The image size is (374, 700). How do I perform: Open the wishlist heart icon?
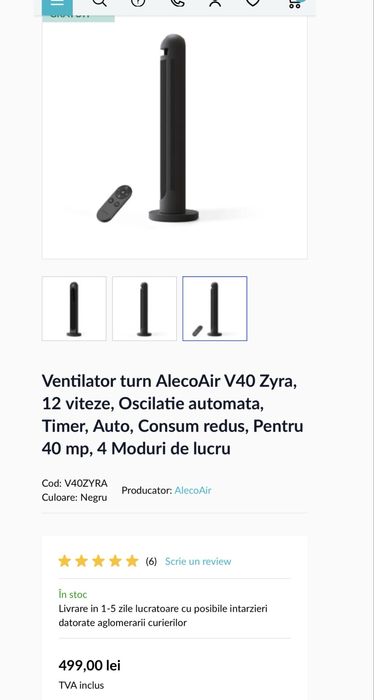point(253,3)
